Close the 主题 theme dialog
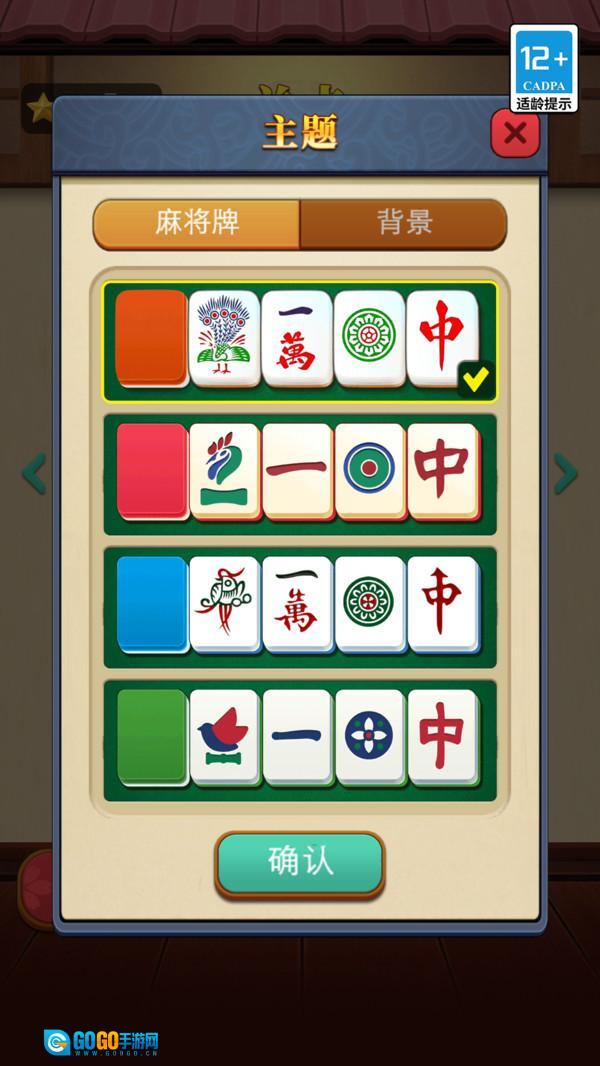600x1066 pixels. (515, 134)
